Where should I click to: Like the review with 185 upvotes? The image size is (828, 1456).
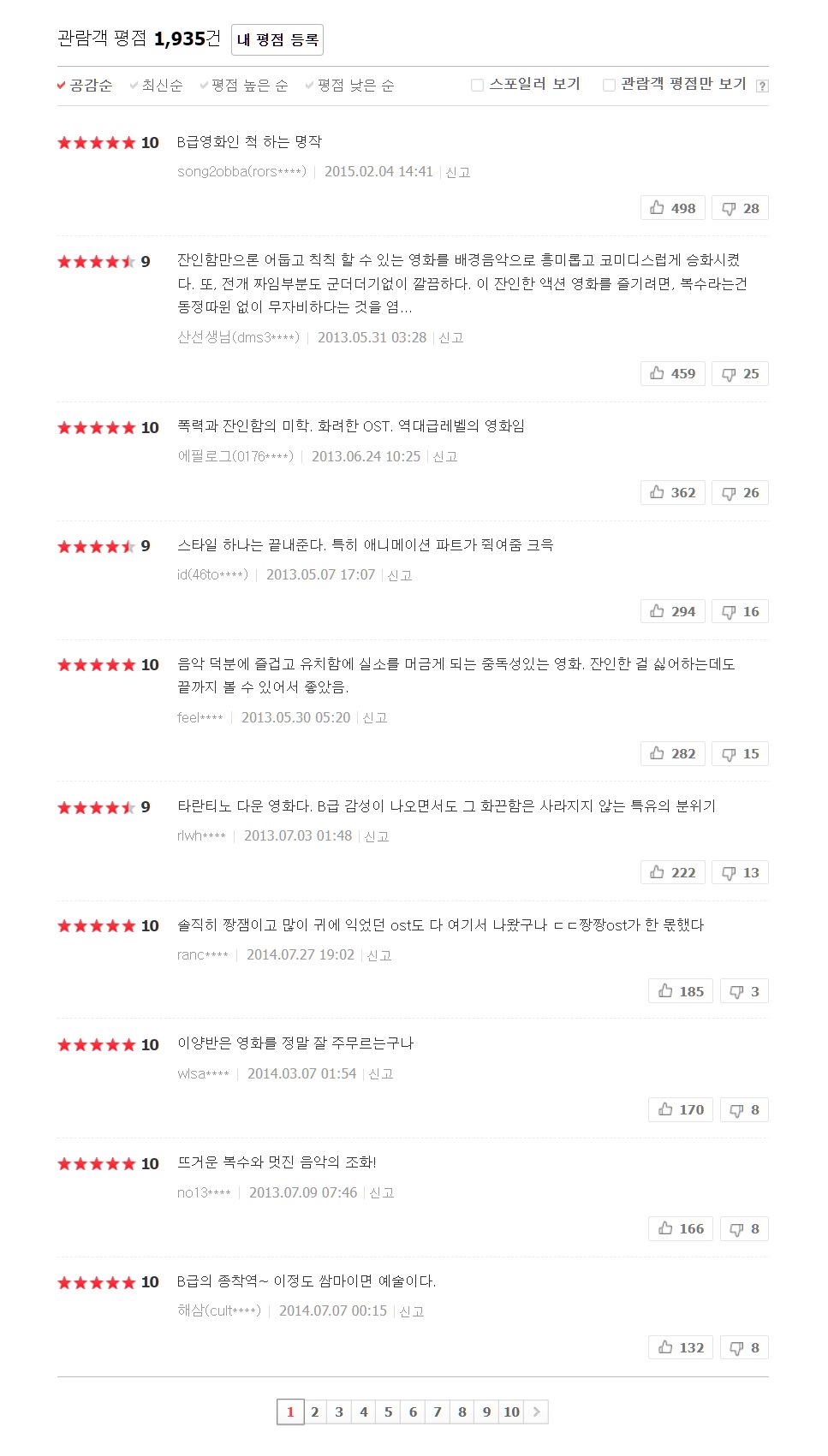click(681, 991)
